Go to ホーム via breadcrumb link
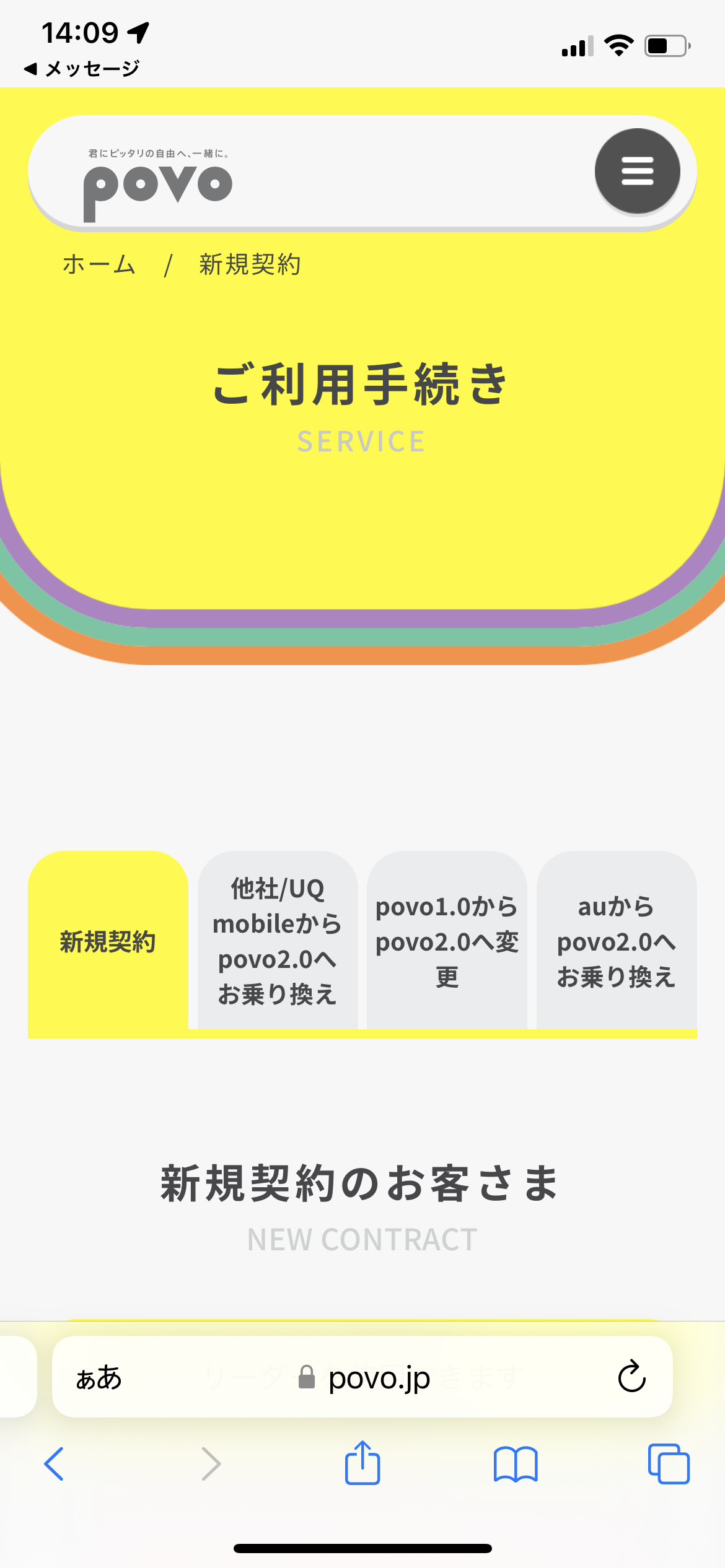This screenshot has height=1568, width=725. click(x=99, y=264)
